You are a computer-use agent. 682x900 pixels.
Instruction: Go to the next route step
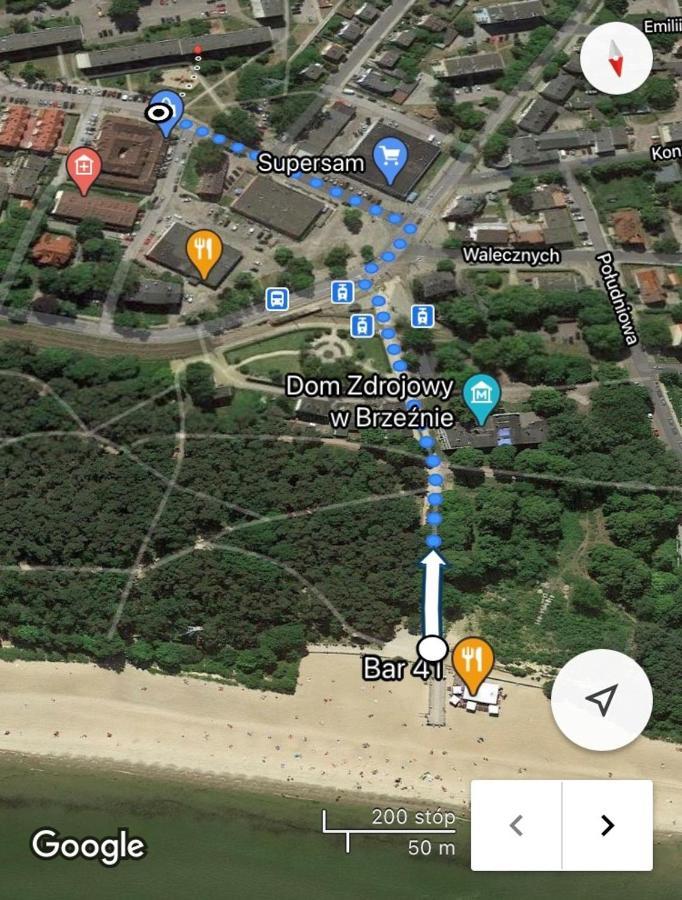coord(607,825)
